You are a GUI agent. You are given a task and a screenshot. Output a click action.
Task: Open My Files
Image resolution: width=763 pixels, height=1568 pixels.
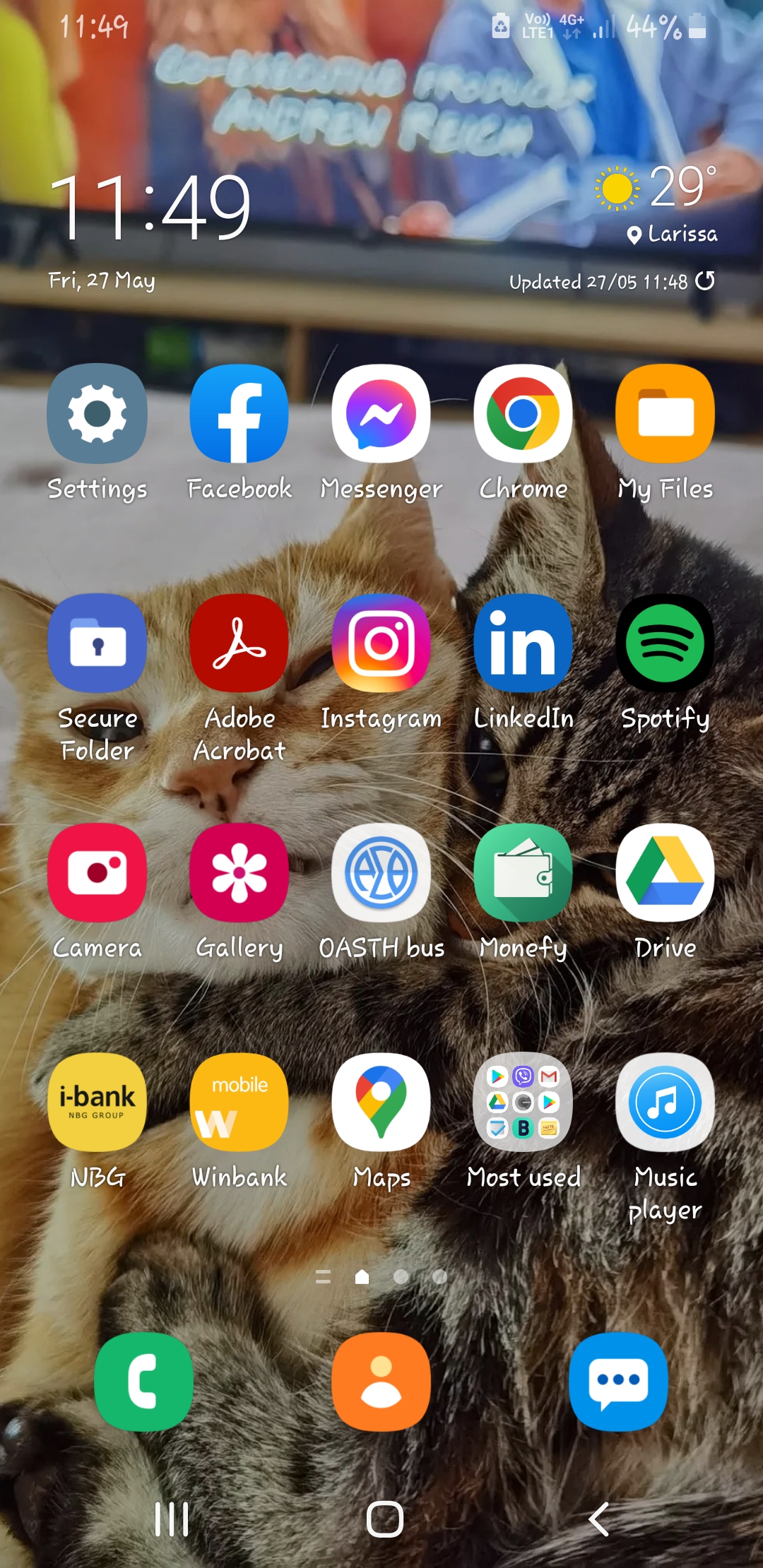(665, 415)
